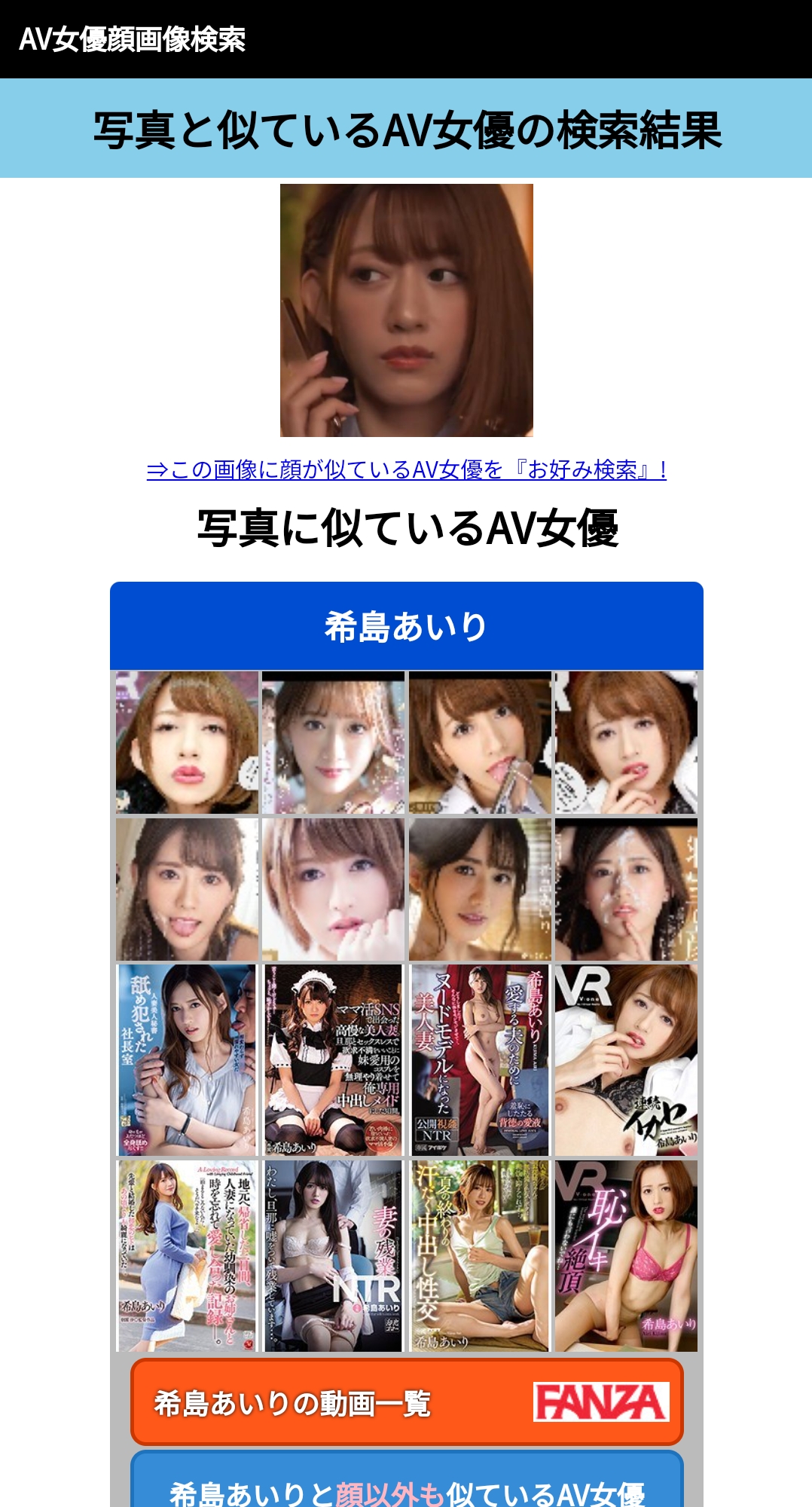Open the first face thumbnail in row one

(186, 741)
